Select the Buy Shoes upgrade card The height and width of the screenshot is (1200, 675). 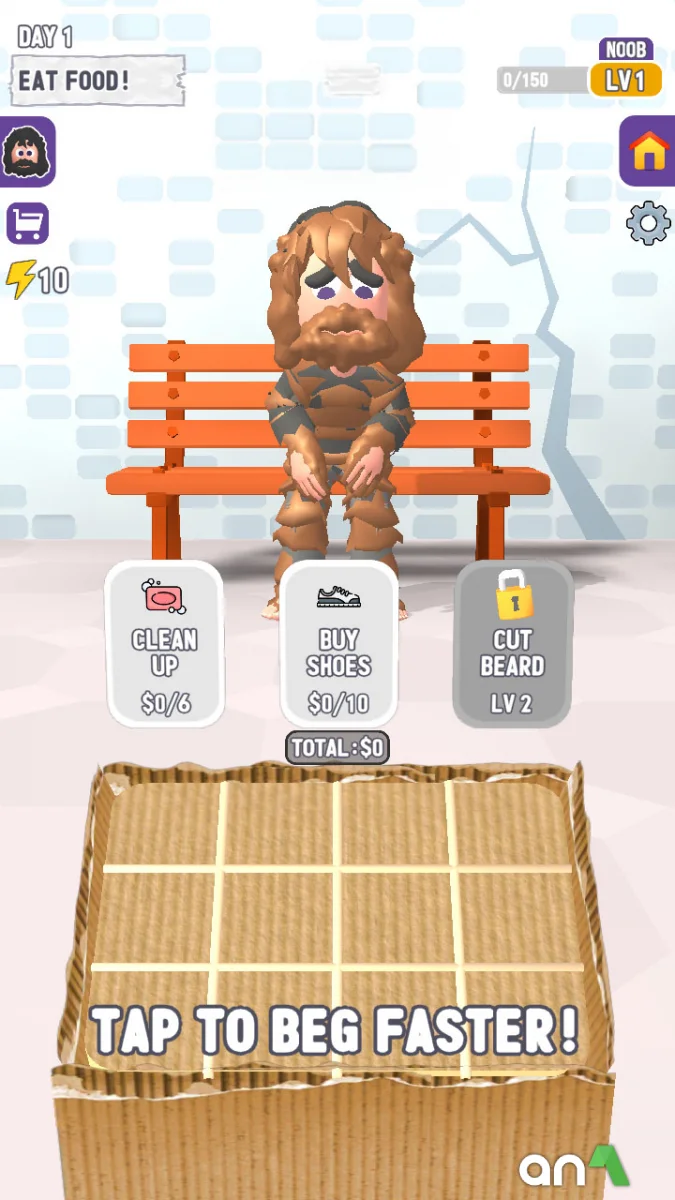click(338, 642)
